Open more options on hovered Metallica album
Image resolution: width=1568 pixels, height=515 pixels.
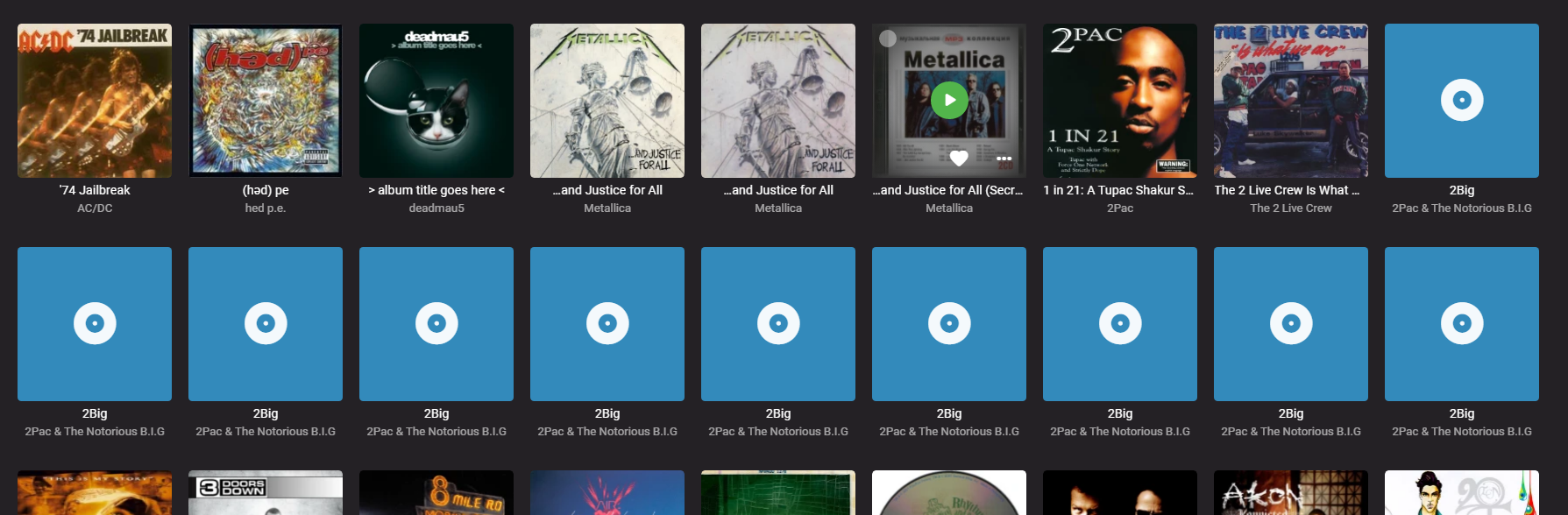(x=1004, y=159)
